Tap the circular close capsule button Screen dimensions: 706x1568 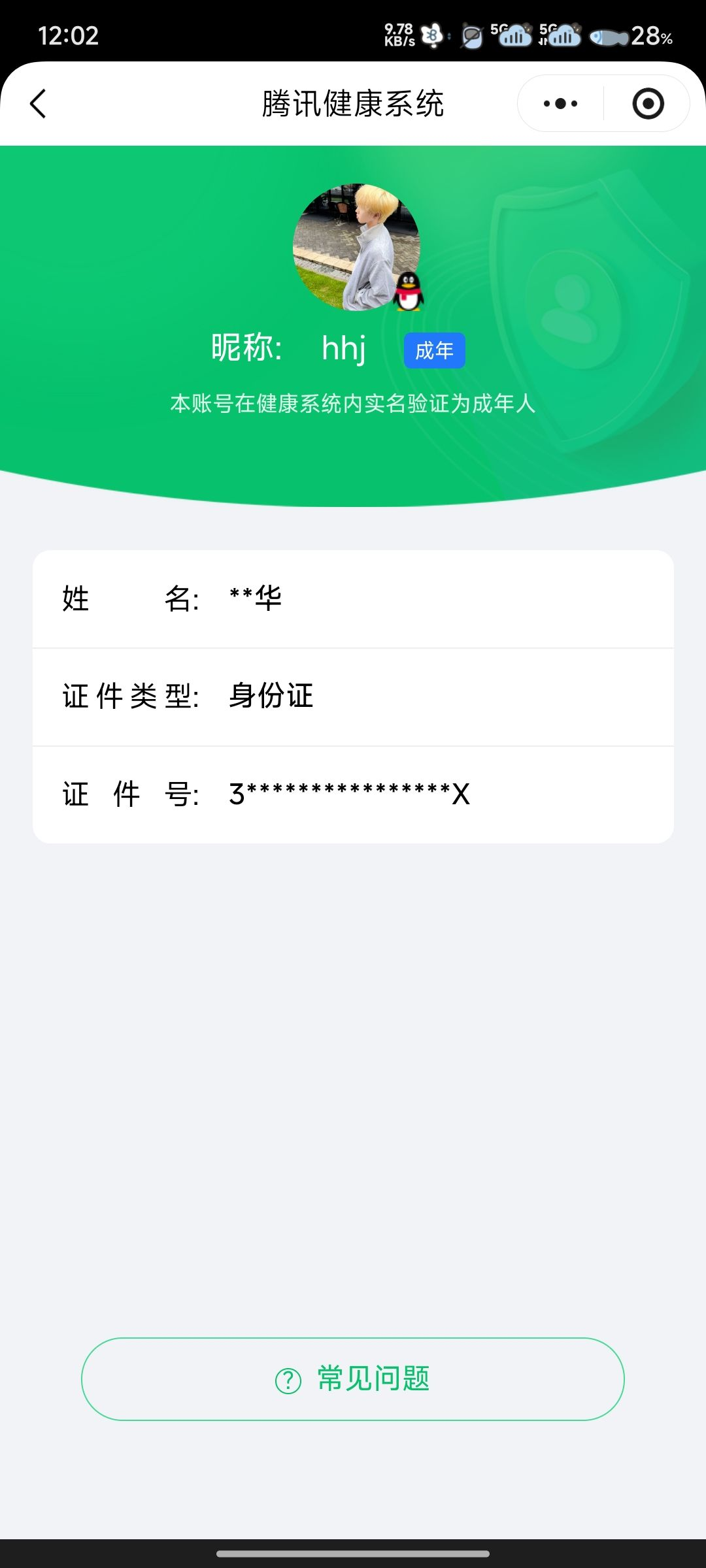tap(647, 103)
